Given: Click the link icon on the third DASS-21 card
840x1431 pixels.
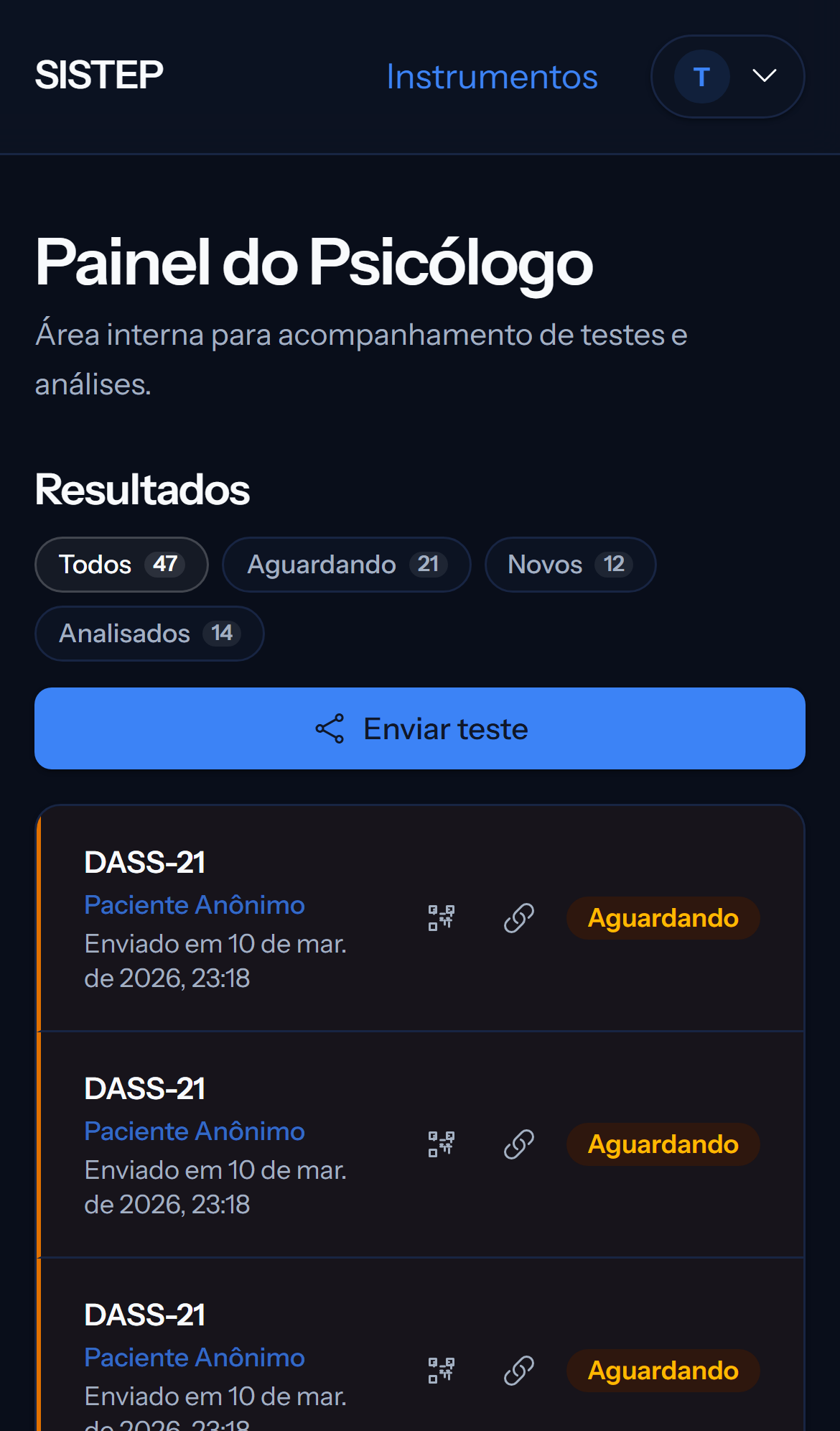Looking at the screenshot, I should (519, 1370).
